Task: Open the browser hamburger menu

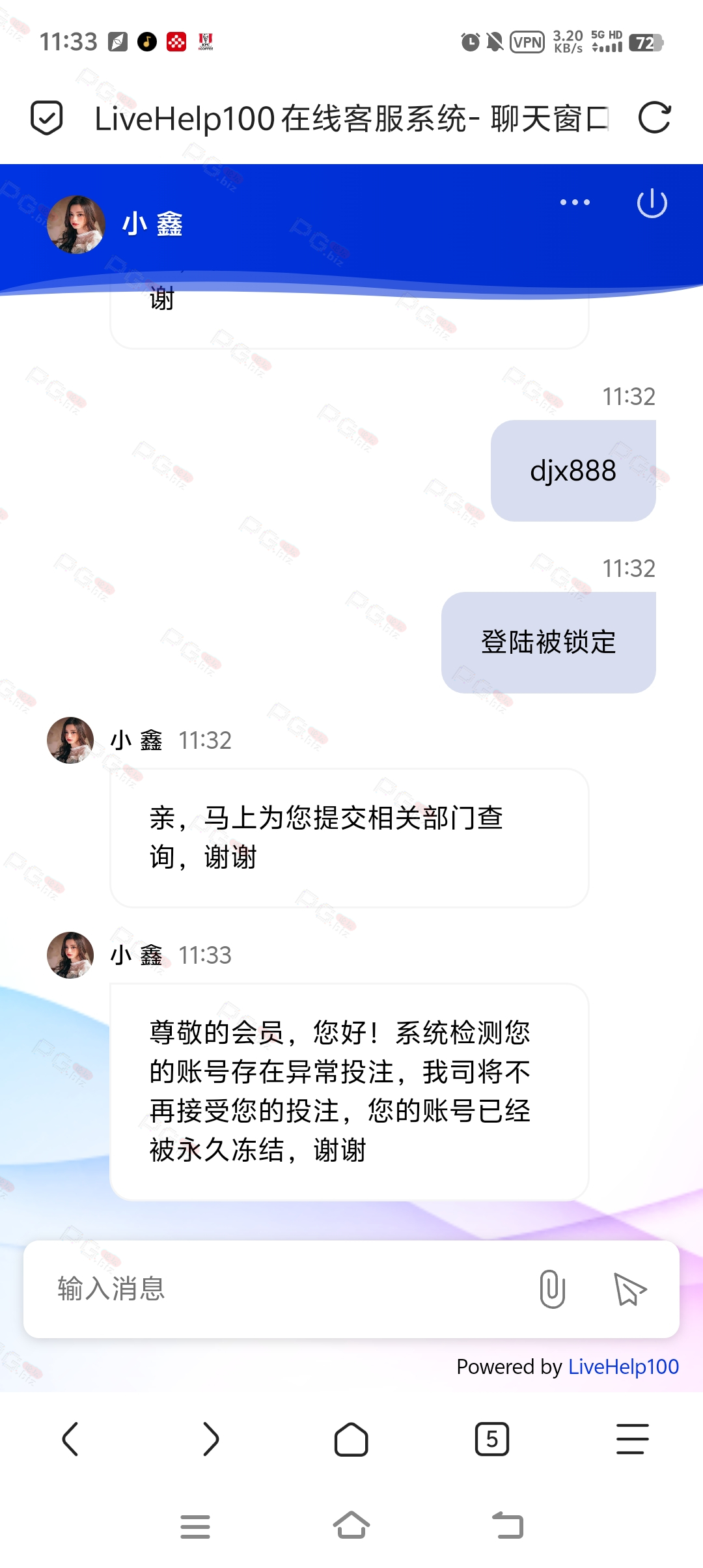Action: pyautogui.click(x=633, y=1439)
